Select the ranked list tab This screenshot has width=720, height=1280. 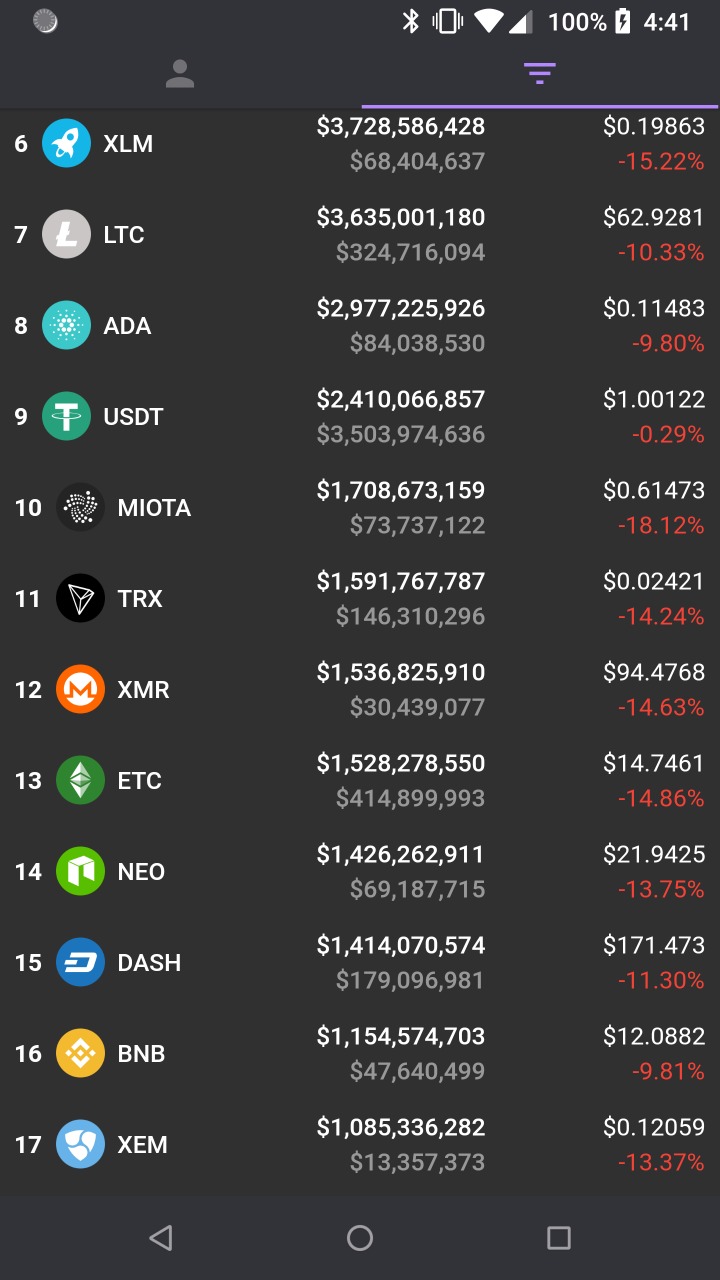(539, 74)
